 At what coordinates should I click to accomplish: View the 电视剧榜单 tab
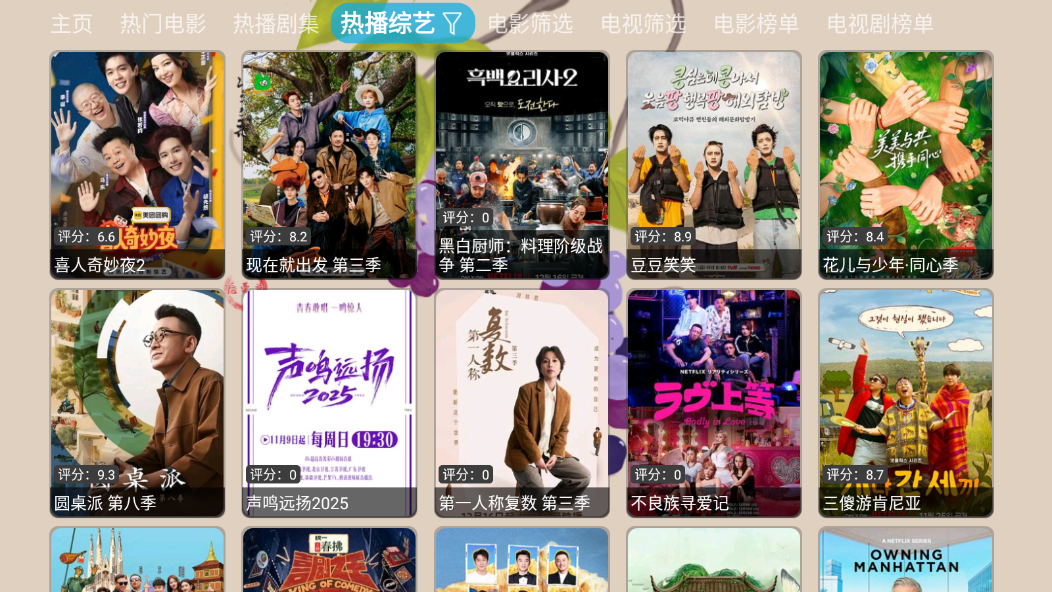pos(880,24)
